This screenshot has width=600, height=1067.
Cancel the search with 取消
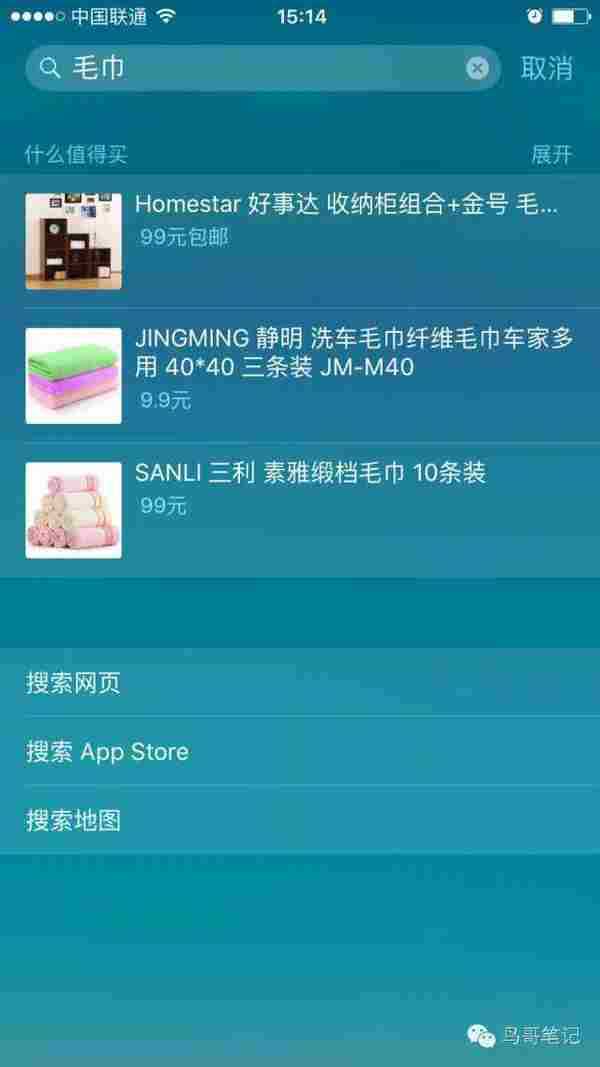click(546, 68)
